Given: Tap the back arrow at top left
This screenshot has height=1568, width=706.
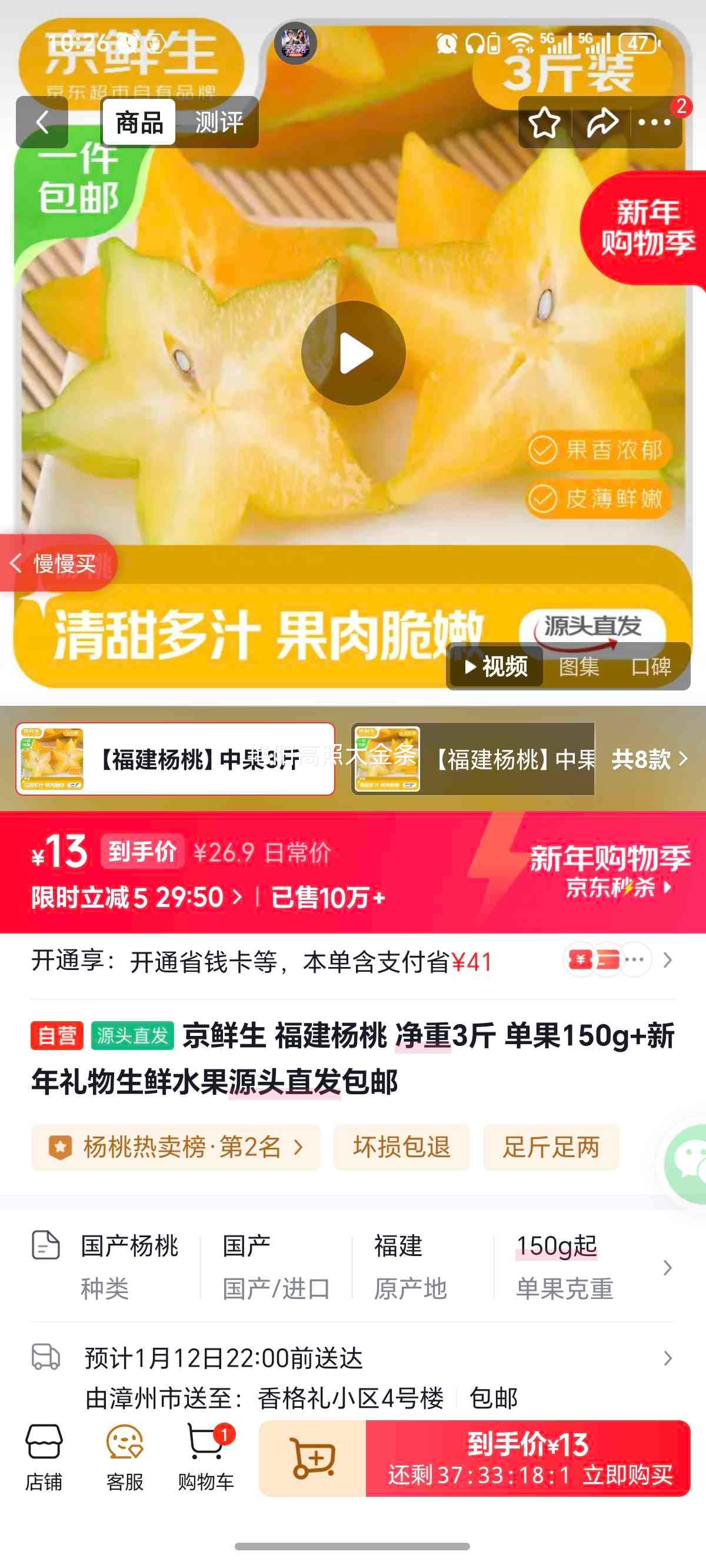Looking at the screenshot, I should coord(41,122).
